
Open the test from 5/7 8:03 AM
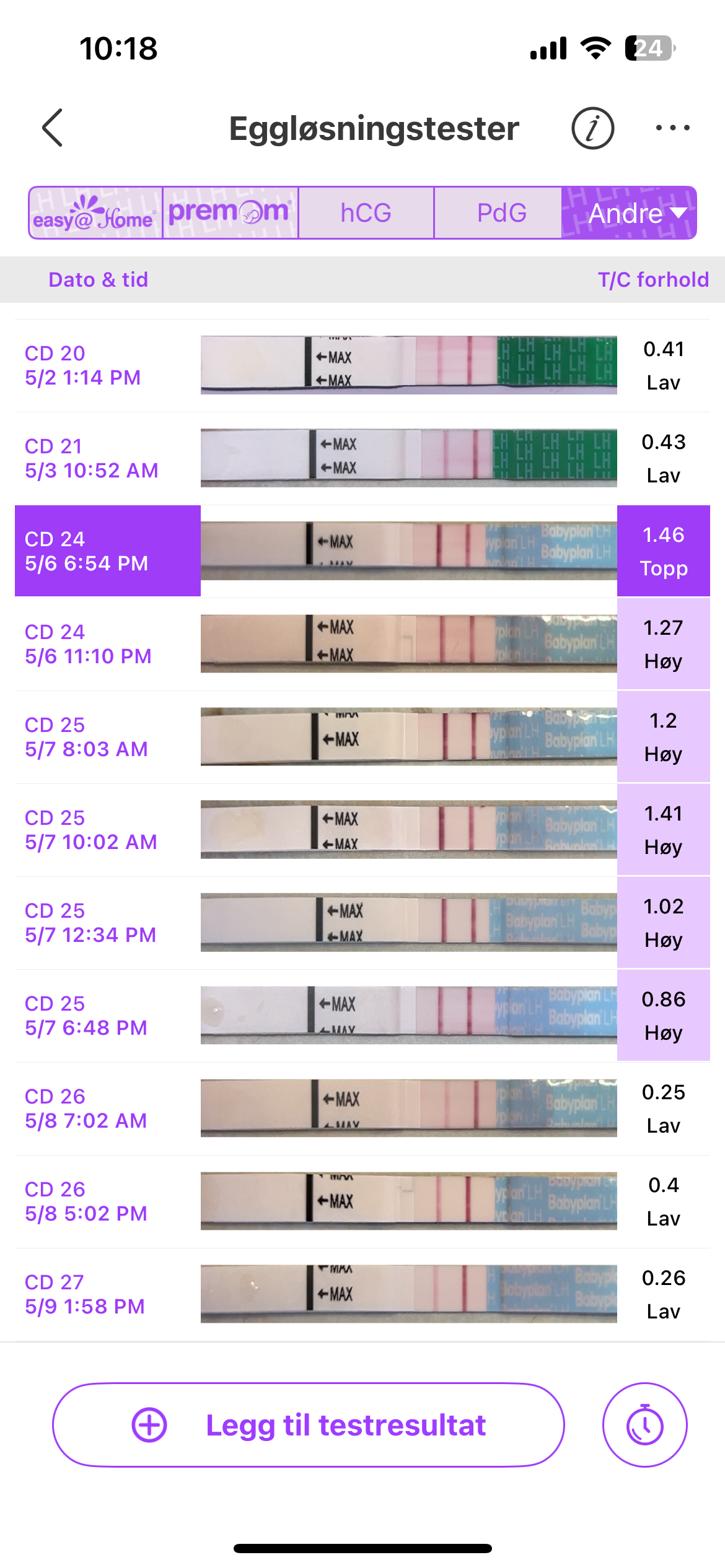[362, 737]
